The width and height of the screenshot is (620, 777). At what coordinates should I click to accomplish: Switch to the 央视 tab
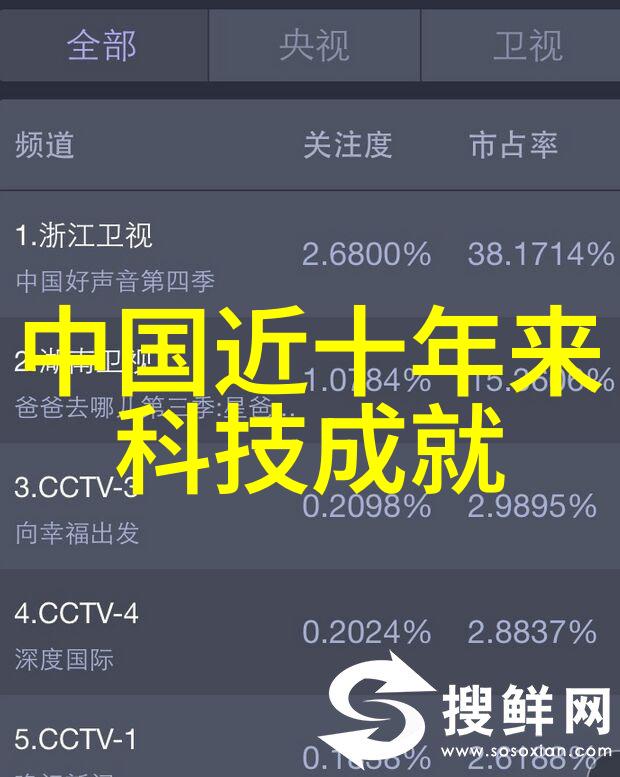point(314,46)
